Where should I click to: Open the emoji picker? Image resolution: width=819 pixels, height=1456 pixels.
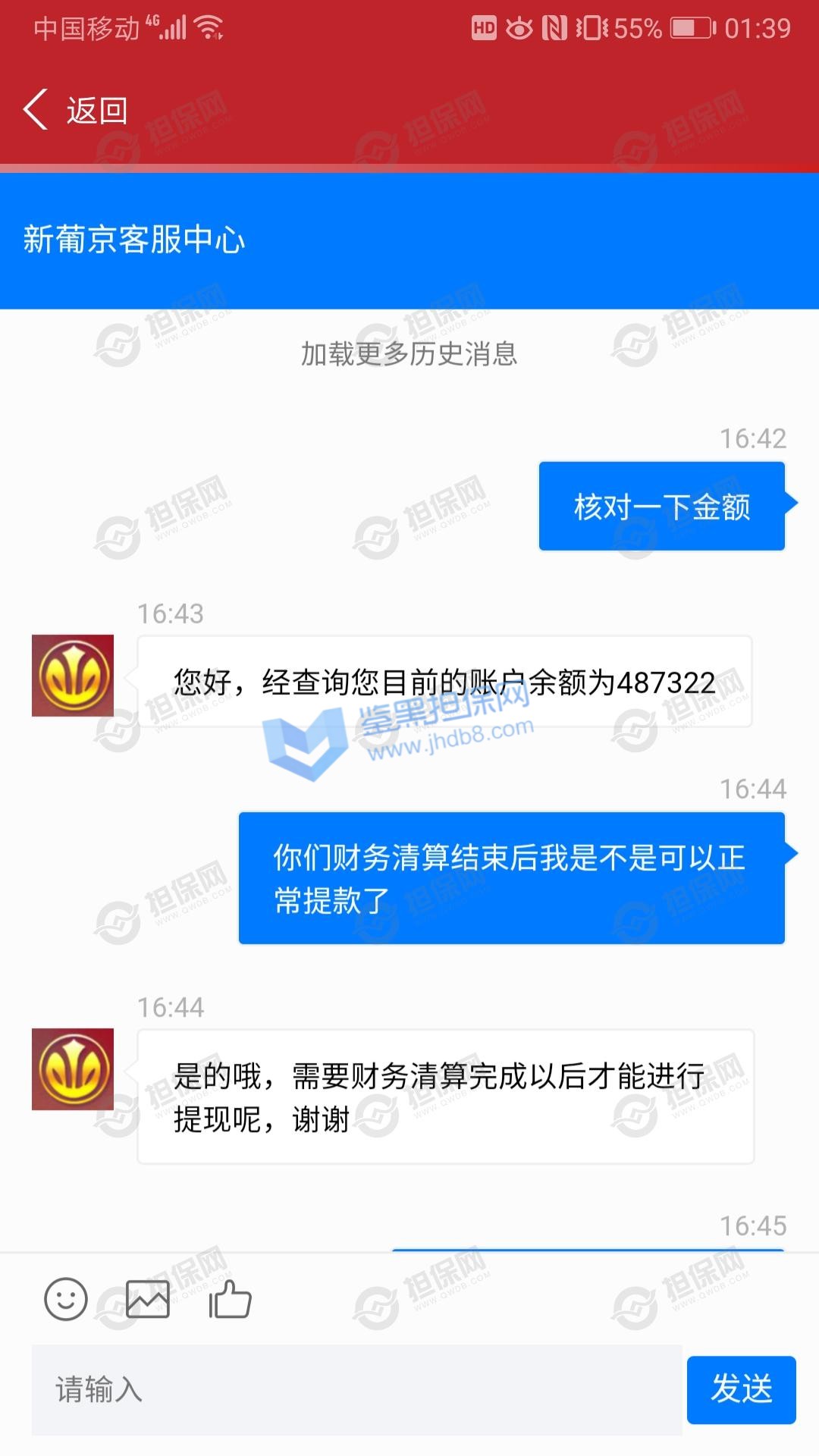click(x=66, y=1300)
